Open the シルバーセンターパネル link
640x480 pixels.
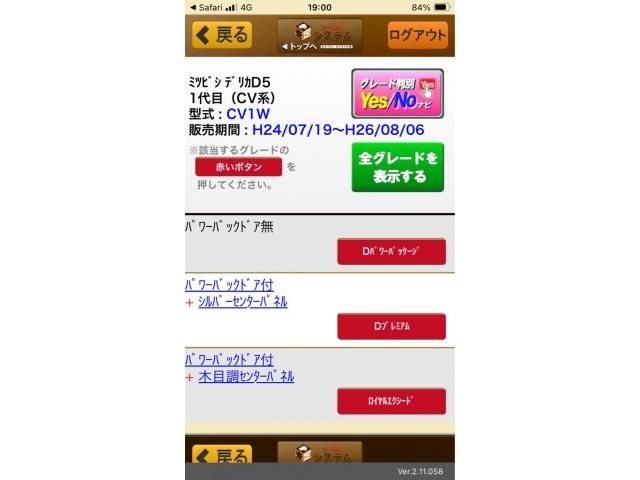point(243,302)
